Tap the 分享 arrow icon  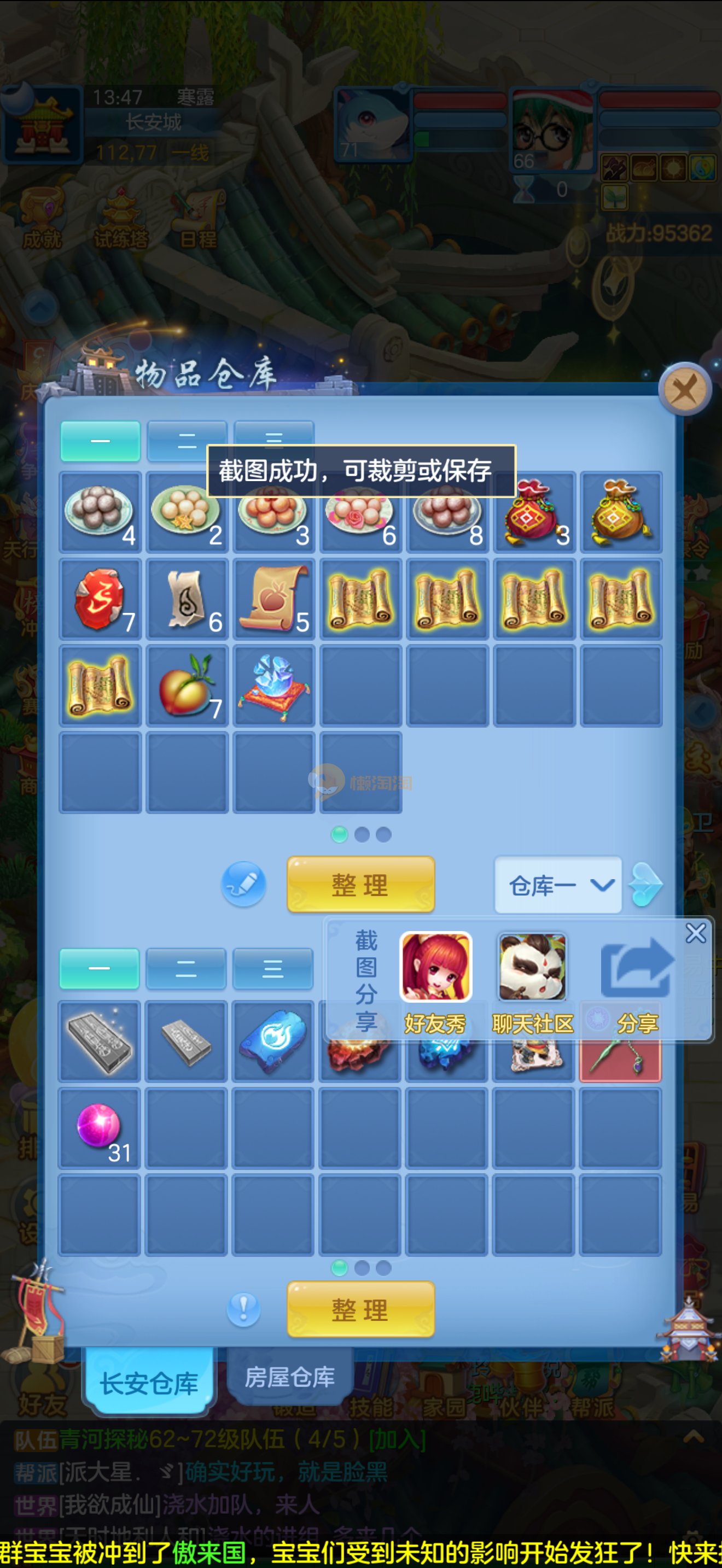coord(637,967)
